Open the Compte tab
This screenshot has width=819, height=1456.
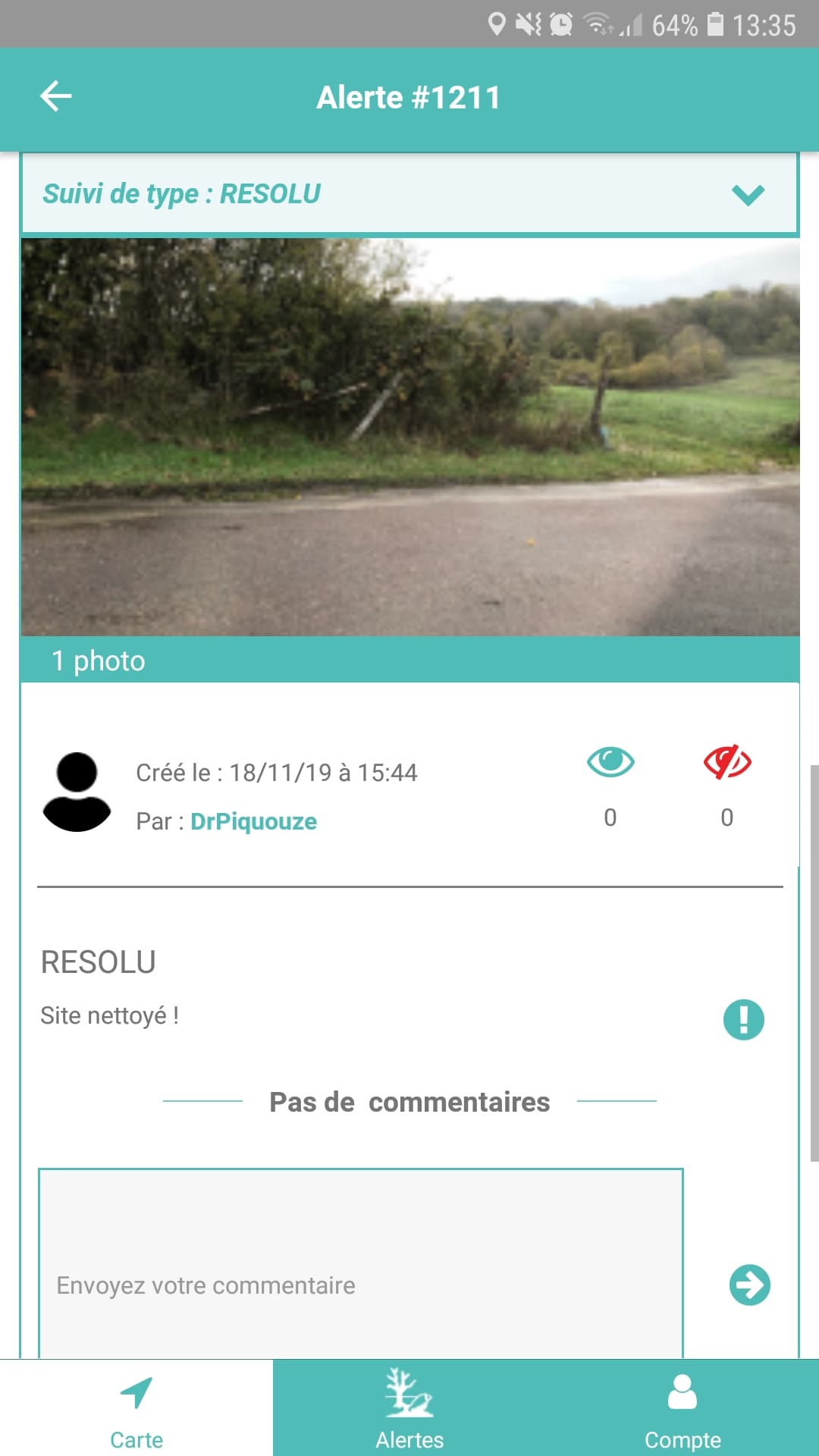(682, 1408)
